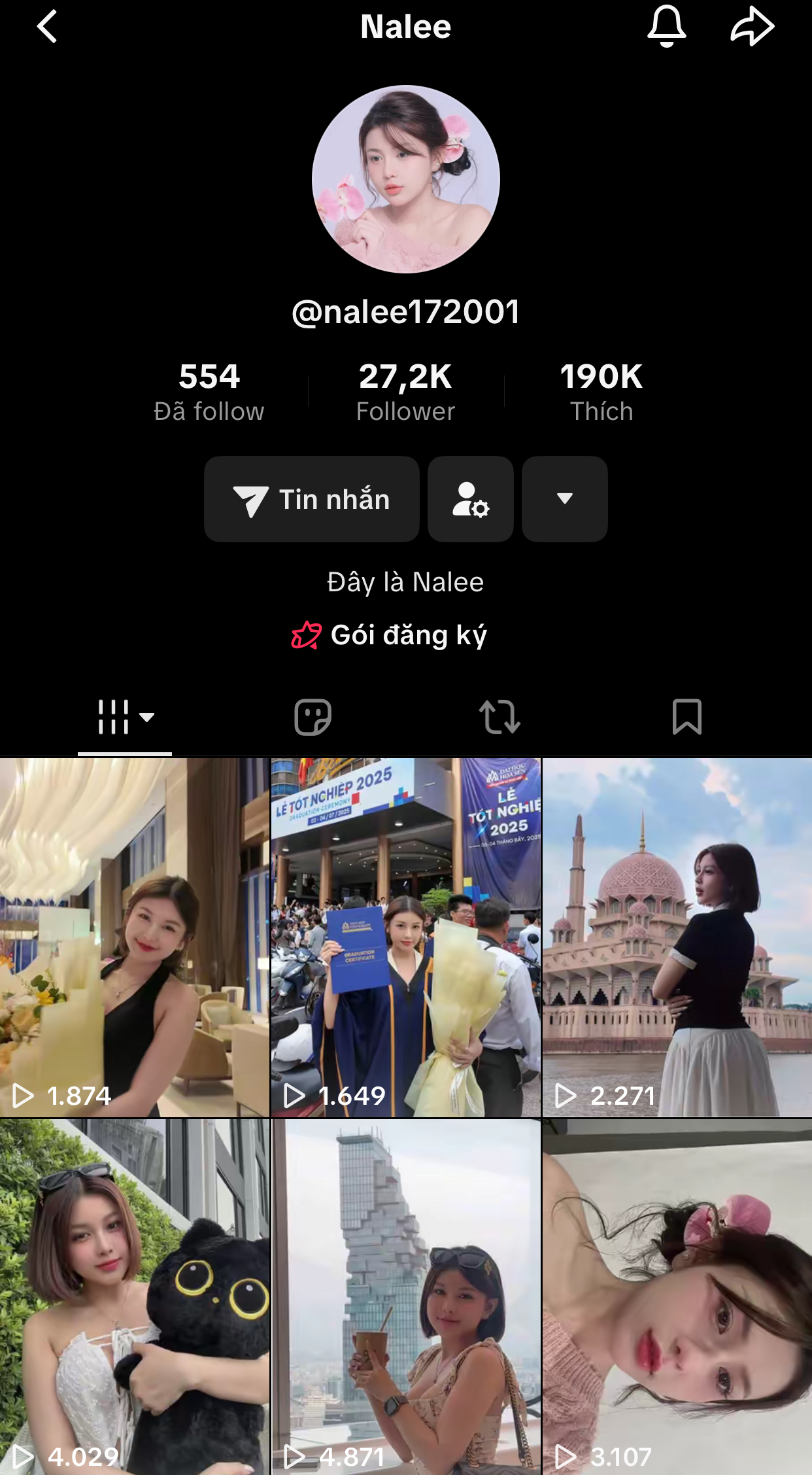Image resolution: width=812 pixels, height=1475 pixels.
Task: Select the videos grid tab
Action: click(x=124, y=717)
